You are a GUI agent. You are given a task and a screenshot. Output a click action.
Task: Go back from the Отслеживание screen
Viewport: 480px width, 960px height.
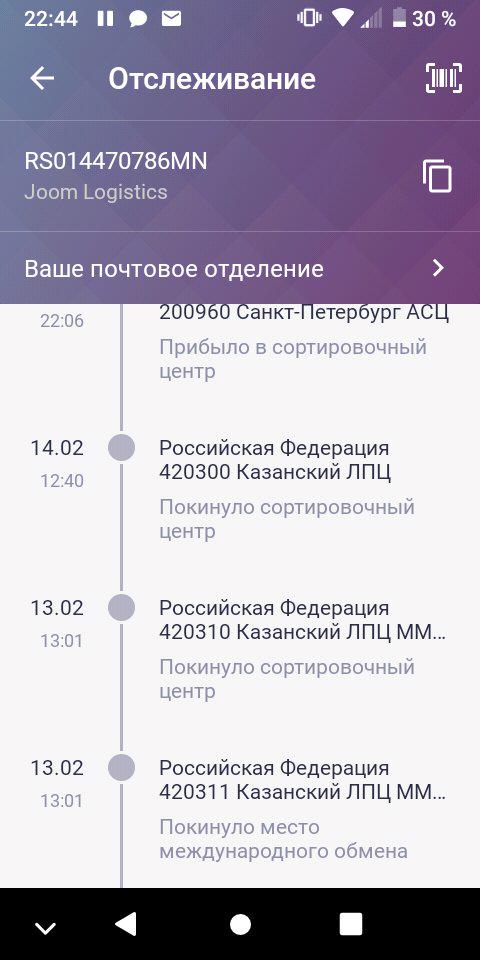pos(42,78)
